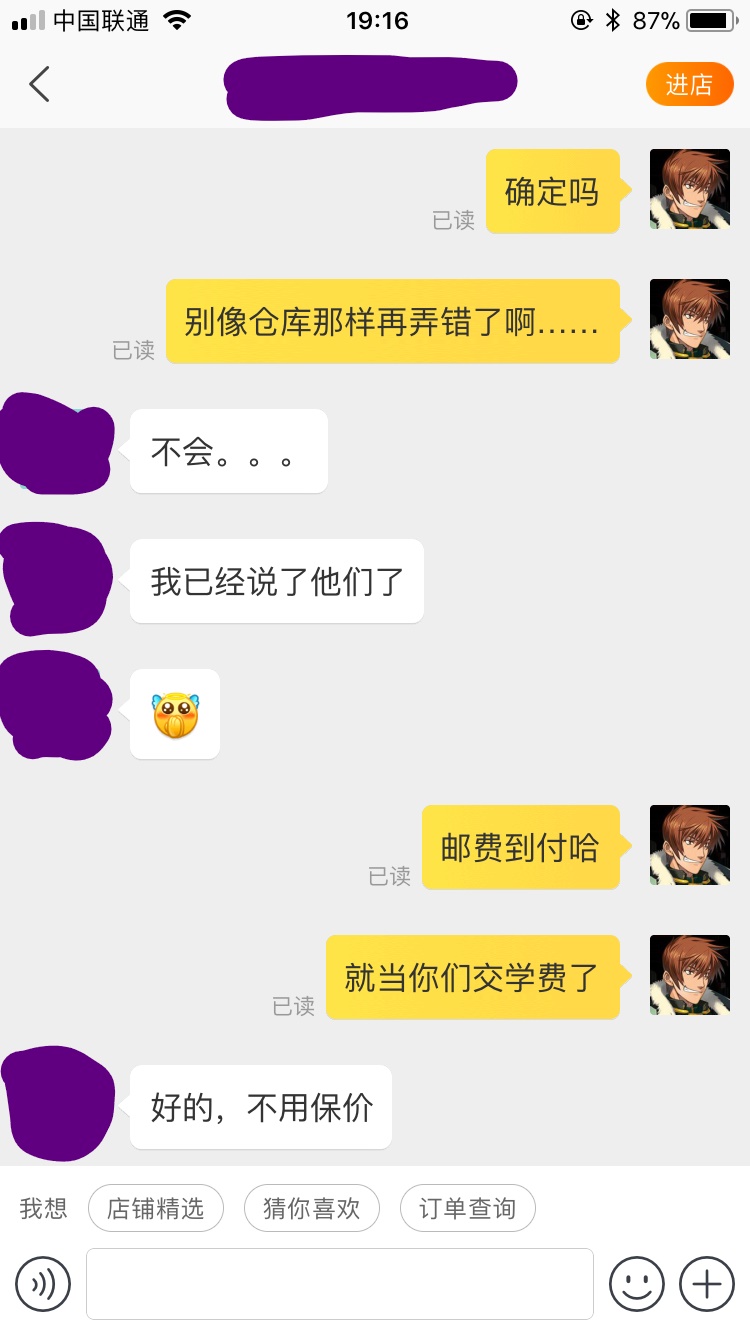
Task: Tap the 进店 button to enter the store
Action: point(692,84)
